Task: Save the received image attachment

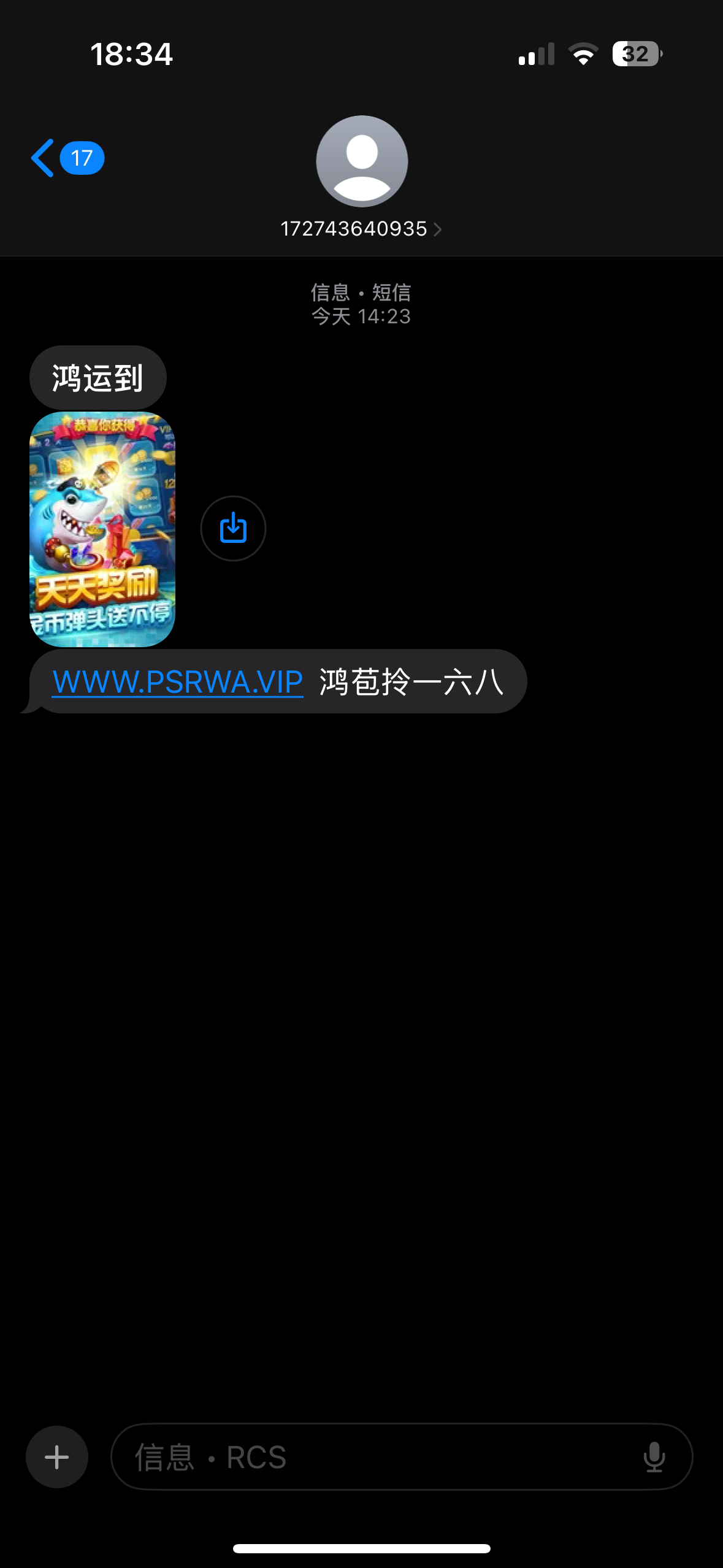Action: (x=233, y=528)
